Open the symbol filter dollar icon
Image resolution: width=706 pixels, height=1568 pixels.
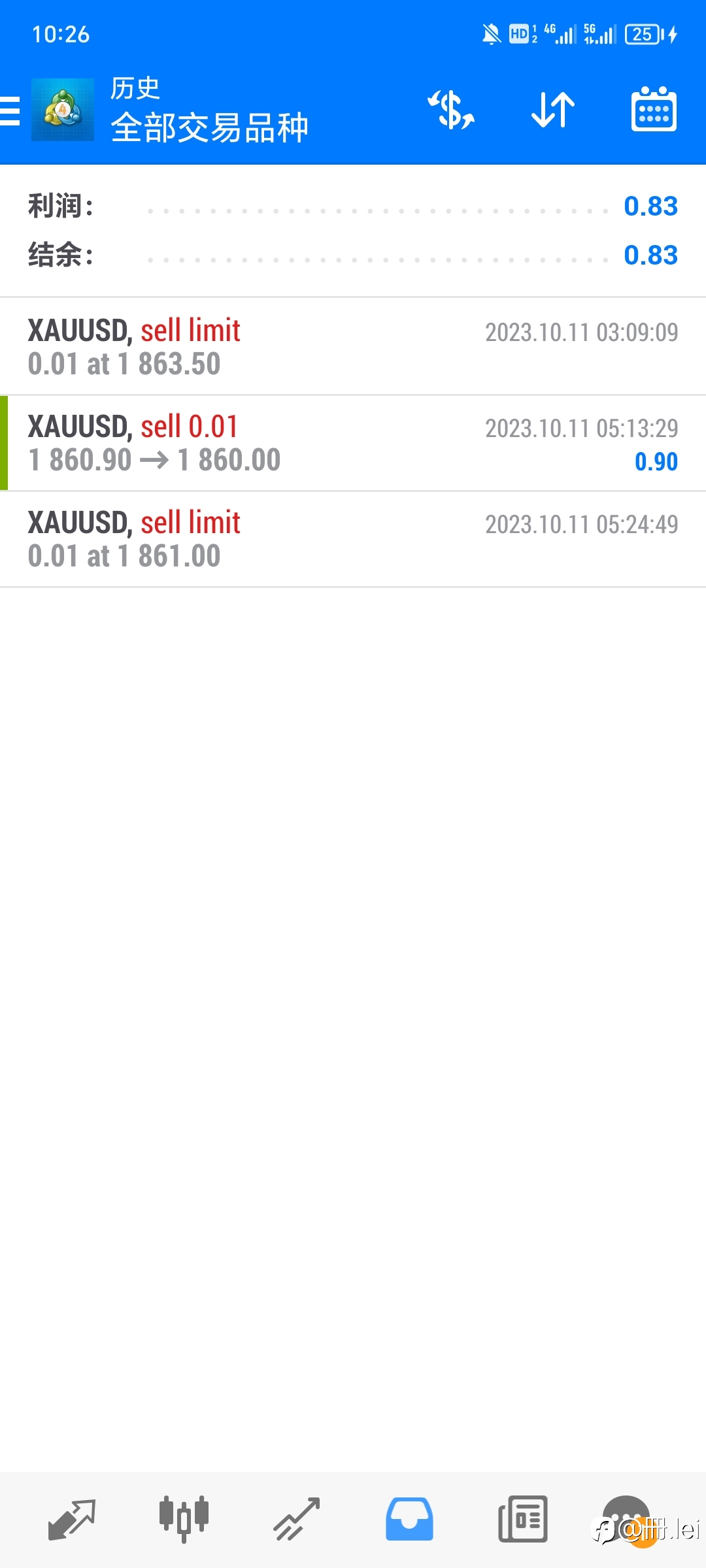(x=451, y=110)
